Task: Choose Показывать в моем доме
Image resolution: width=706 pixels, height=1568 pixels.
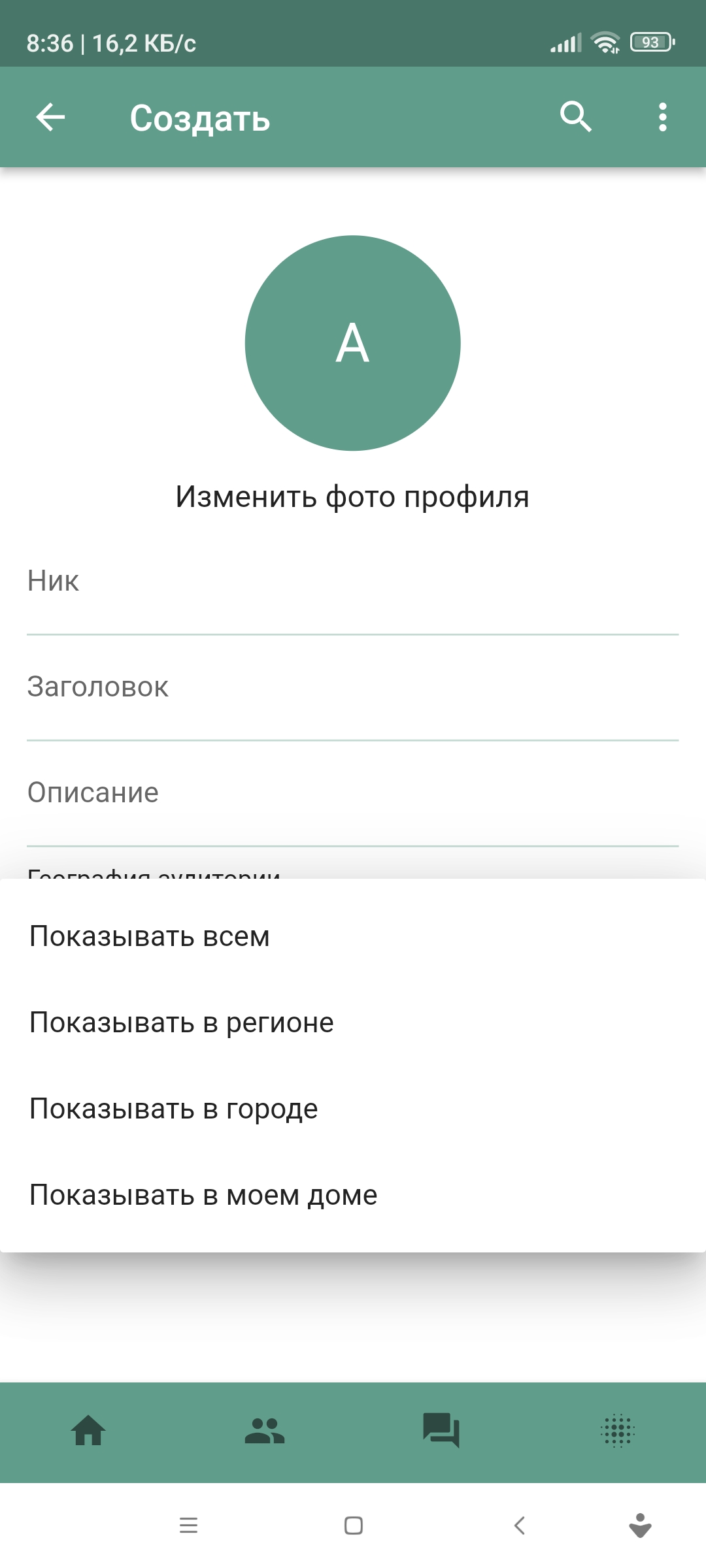Action: pos(353,1195)
